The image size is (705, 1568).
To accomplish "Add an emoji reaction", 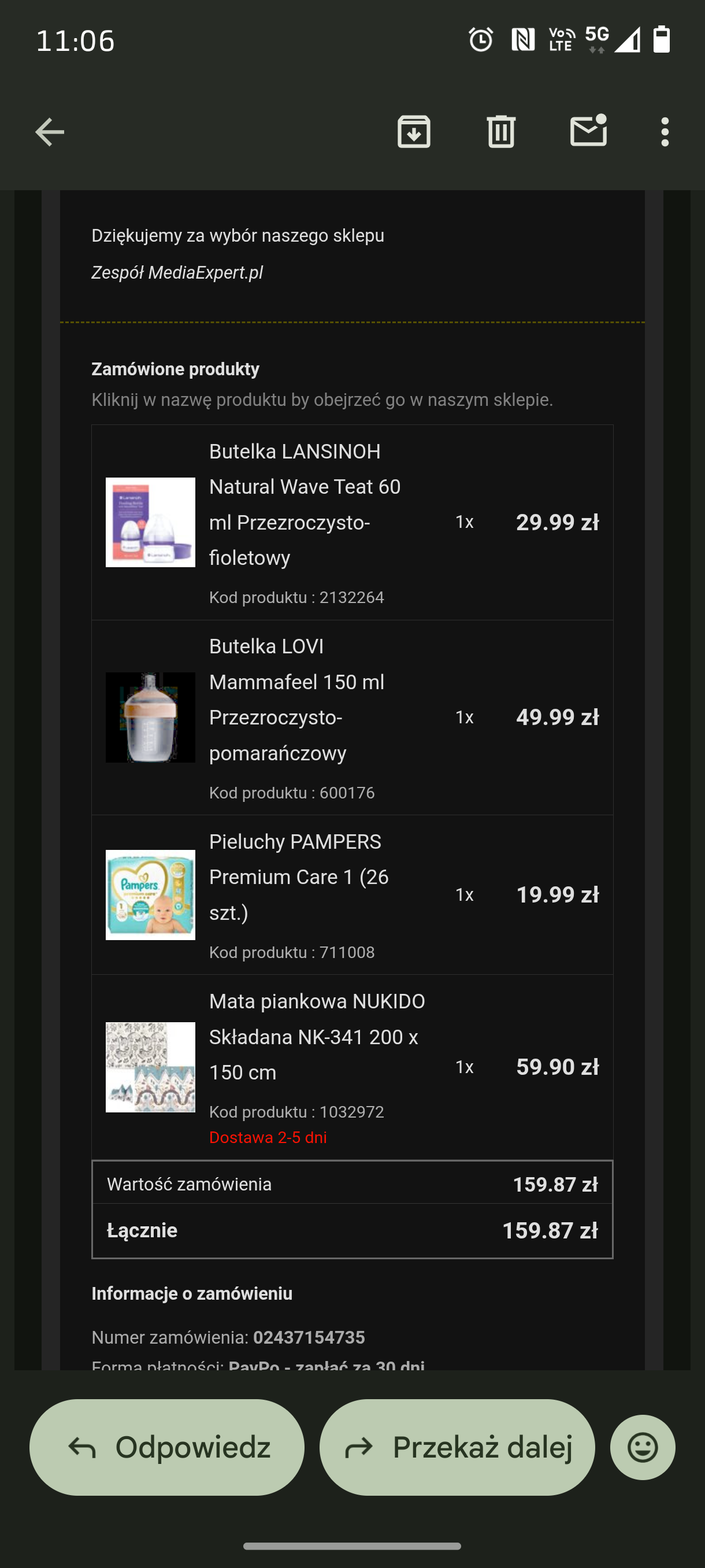I will click(x=643, y=1447).
